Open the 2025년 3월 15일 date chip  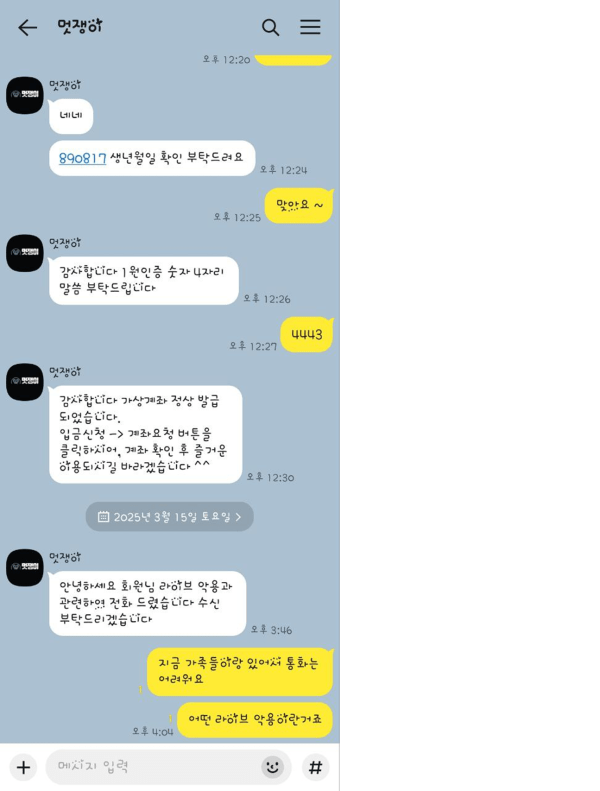coord(169,517)
